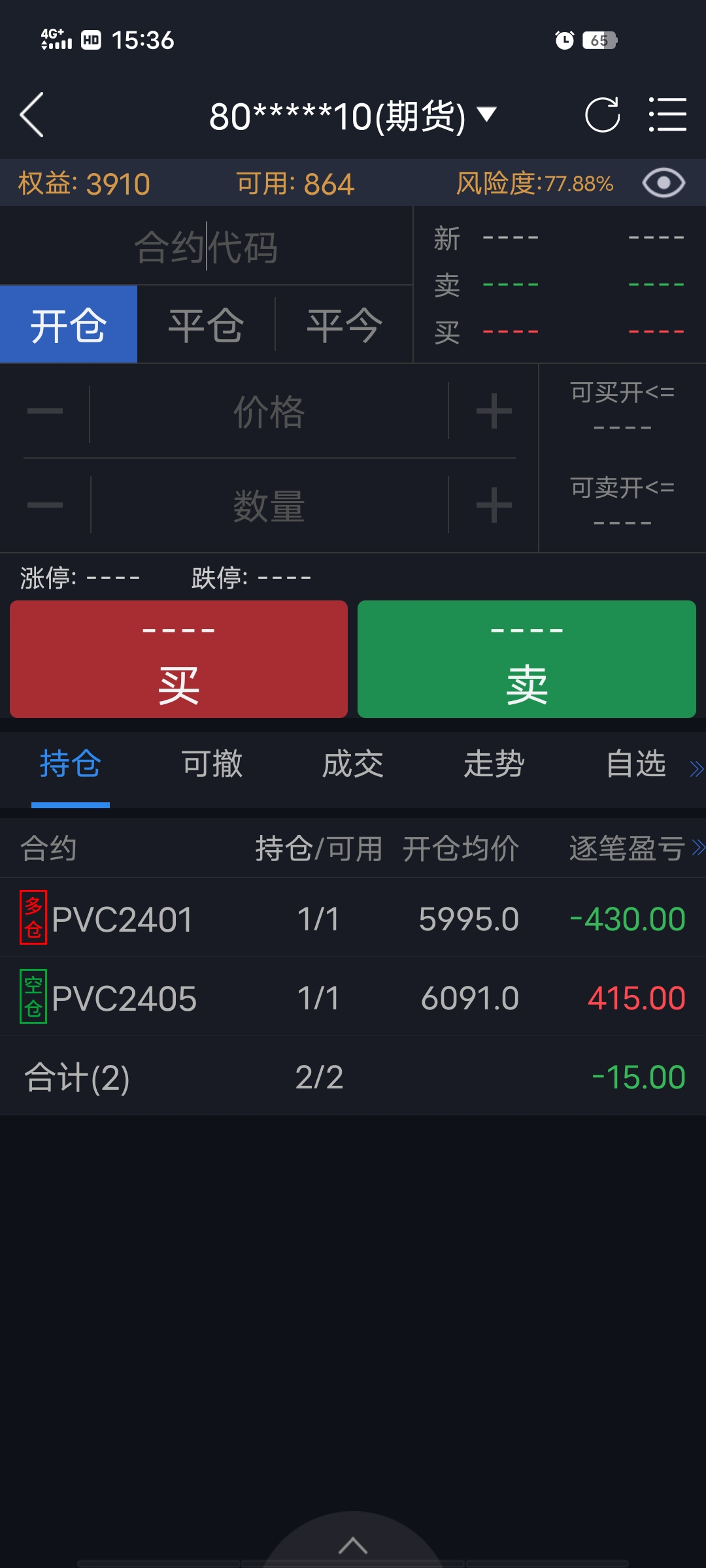Tap the red 买 buy button

178,659
